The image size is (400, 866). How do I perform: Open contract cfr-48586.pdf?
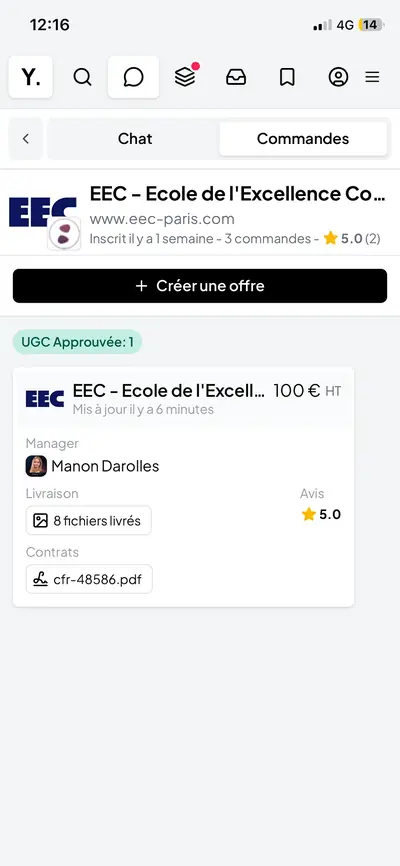tap(89, 579)
